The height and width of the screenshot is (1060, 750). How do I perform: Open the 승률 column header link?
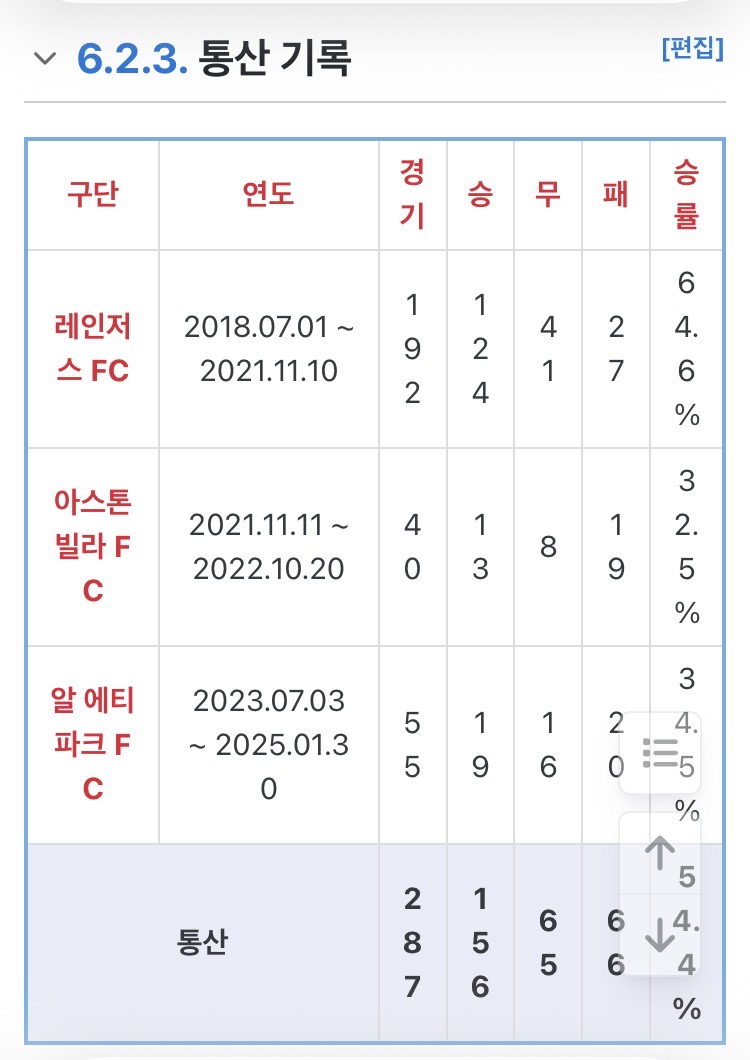[x=686, y=194]
